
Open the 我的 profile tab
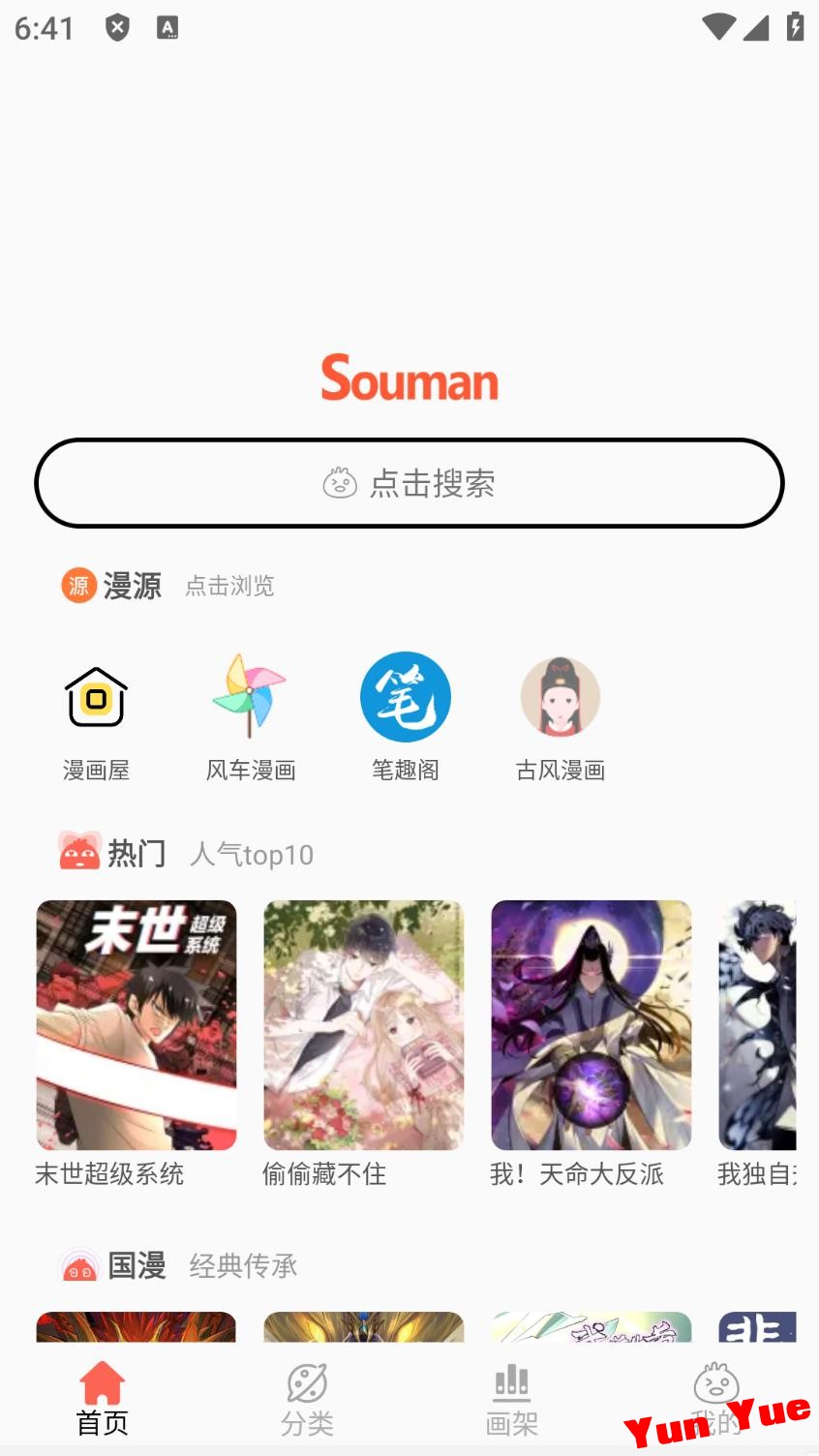tap(715, 1398)
